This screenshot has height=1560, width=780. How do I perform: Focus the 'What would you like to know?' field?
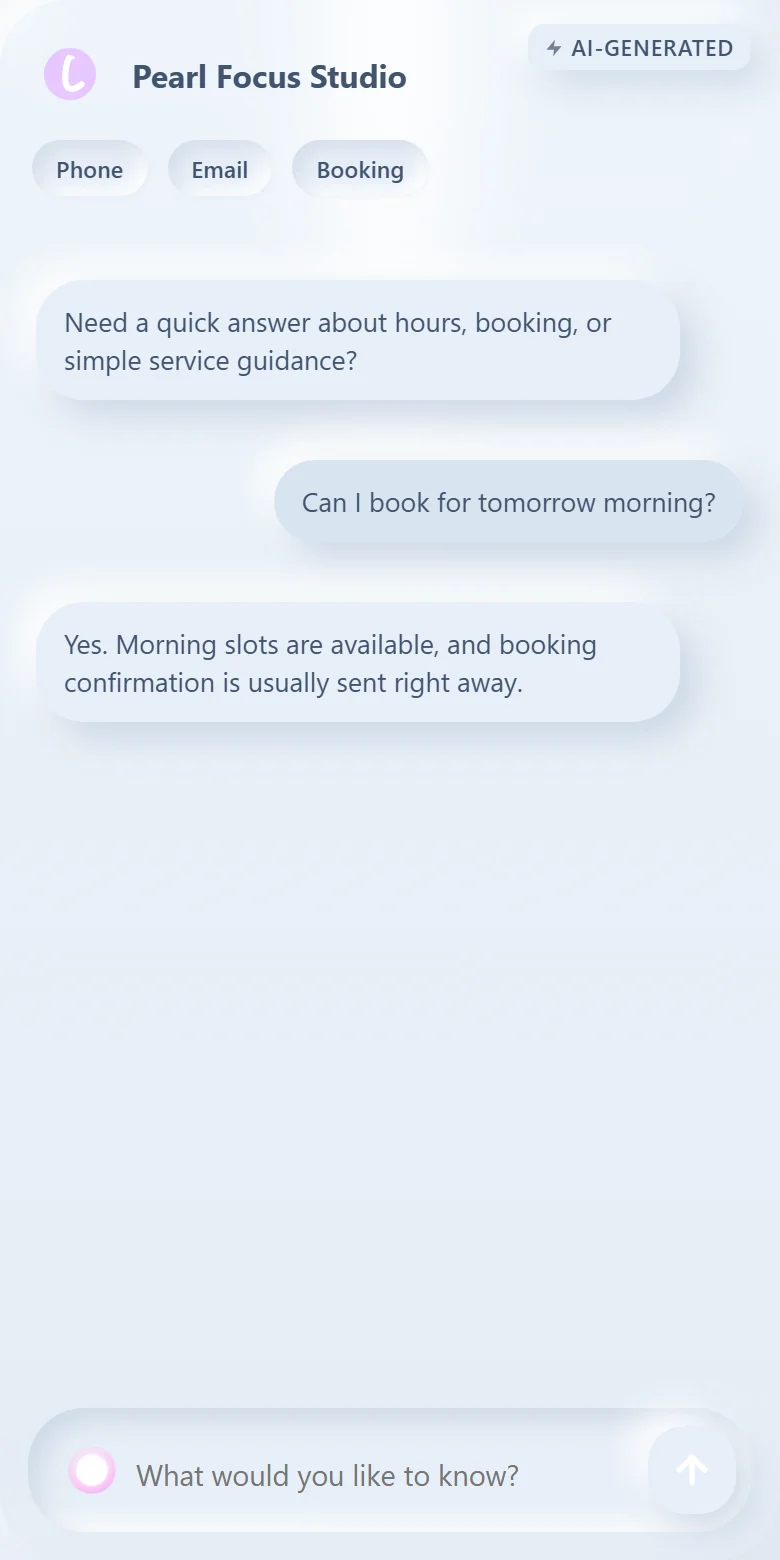380,1475
